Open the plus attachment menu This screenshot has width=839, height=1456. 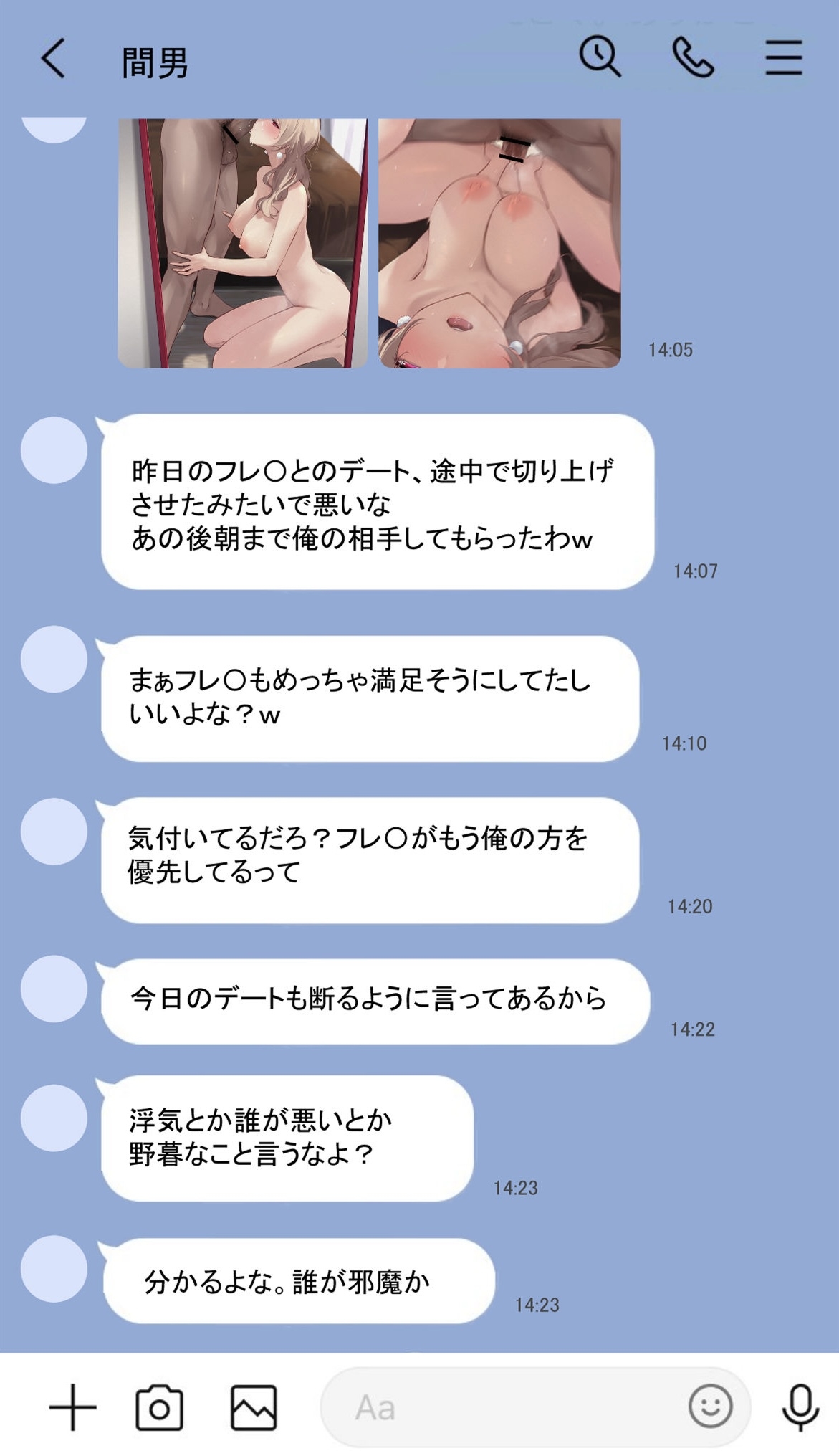pyautogui.click(x=72, y=1407)
